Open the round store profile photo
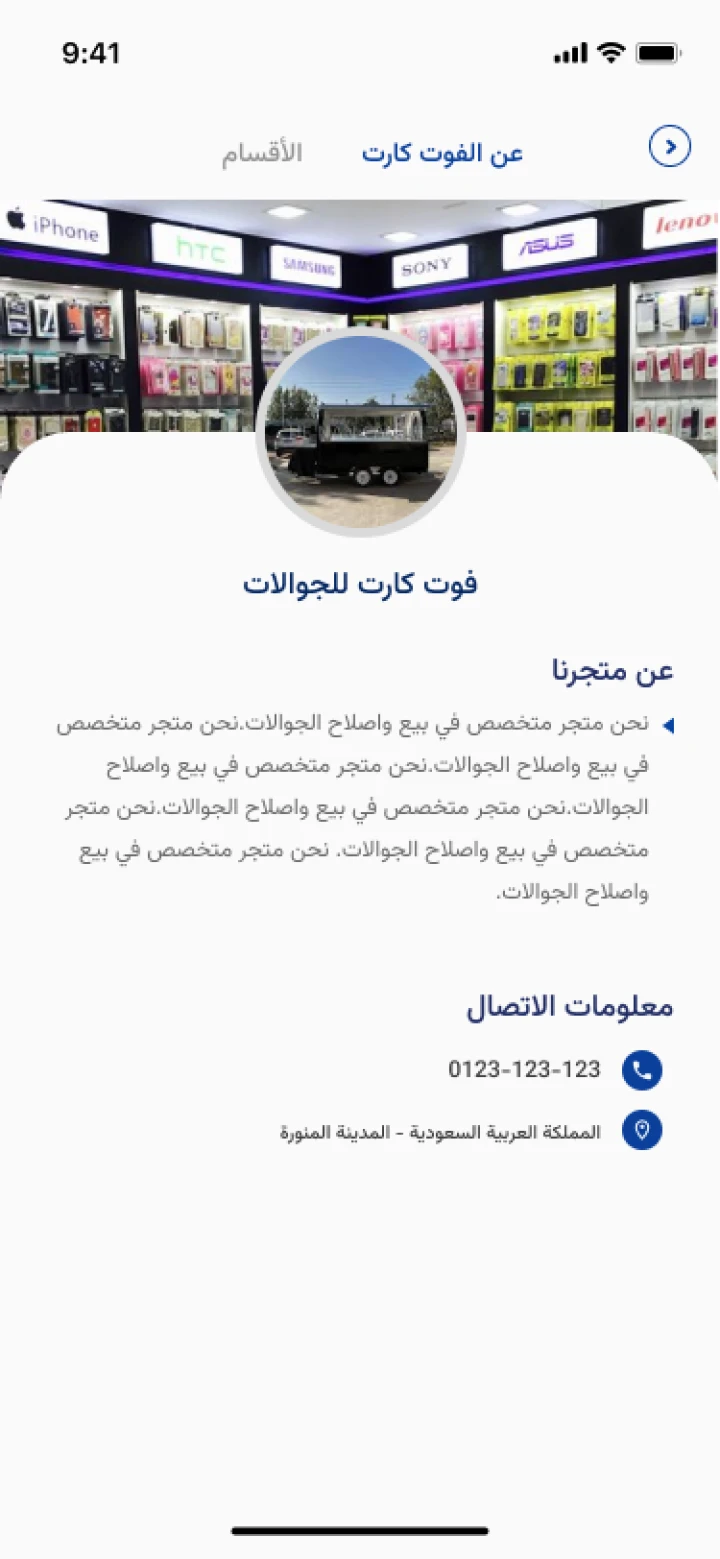The height and width of the screenshot is (1559, 720). point(361,432)
